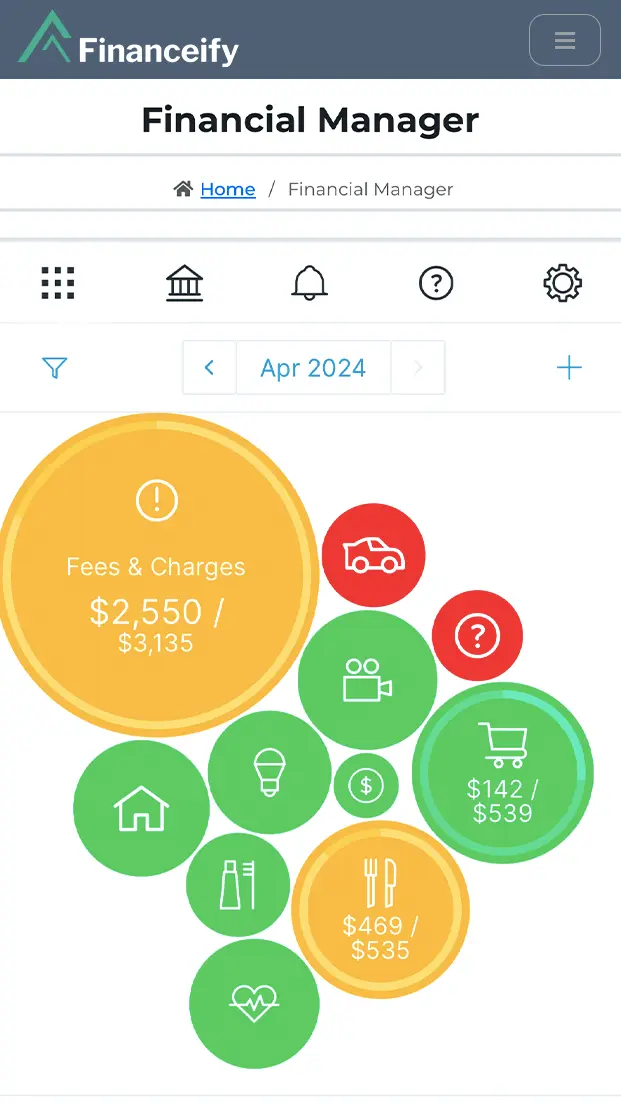
Task: Select the Apr 2024 month picker
Action: 313,368
